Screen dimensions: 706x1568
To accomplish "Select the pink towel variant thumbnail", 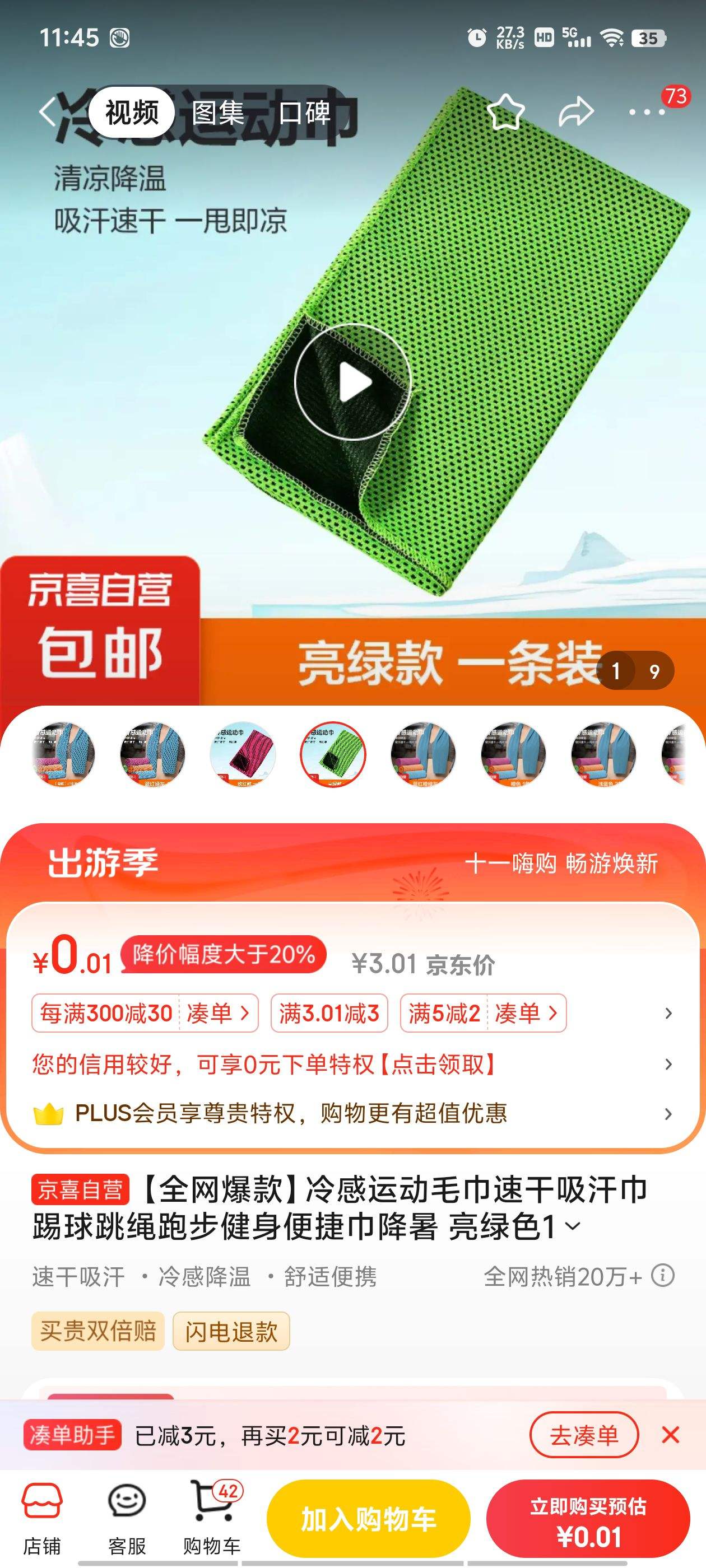I will coord(243,755).
